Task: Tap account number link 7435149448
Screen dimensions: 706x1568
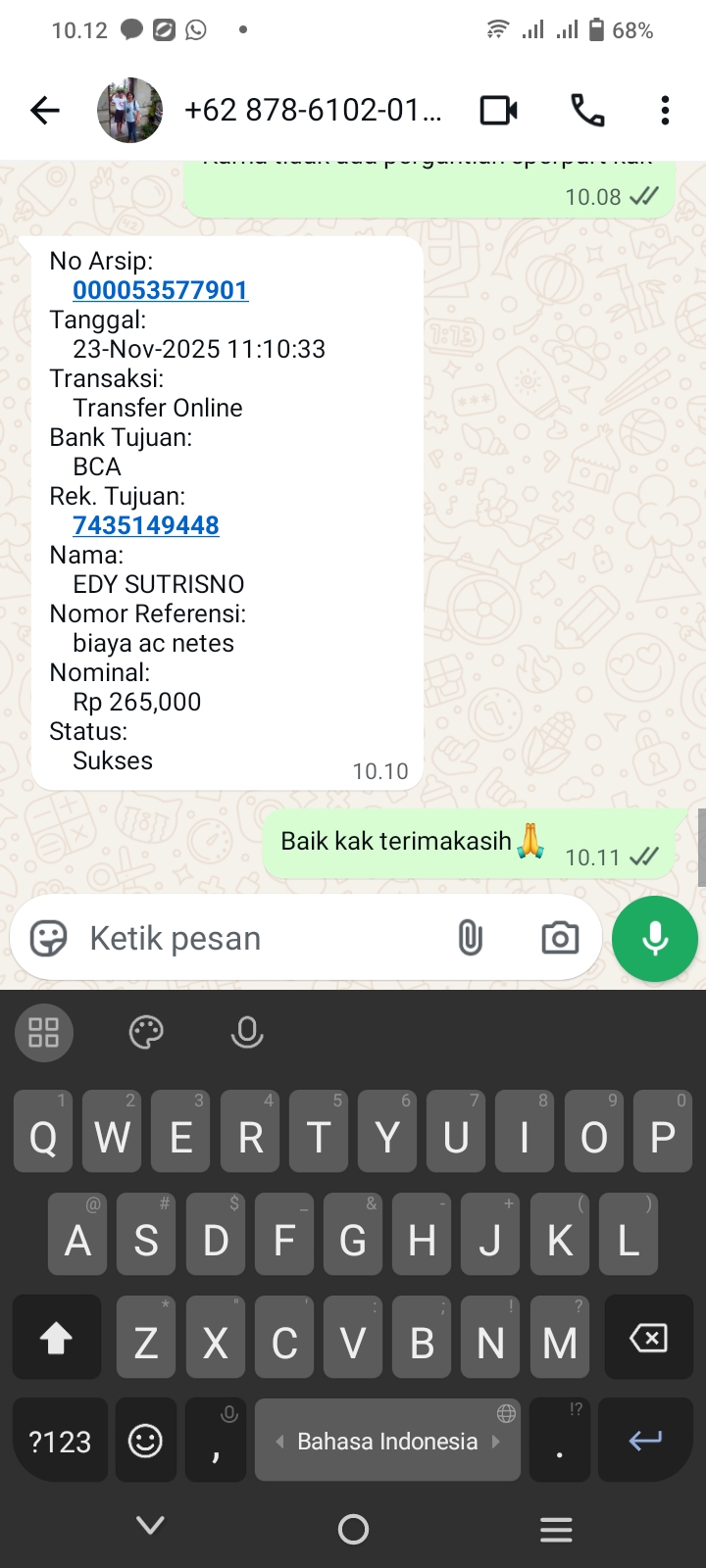Action: tap(145, 525)
